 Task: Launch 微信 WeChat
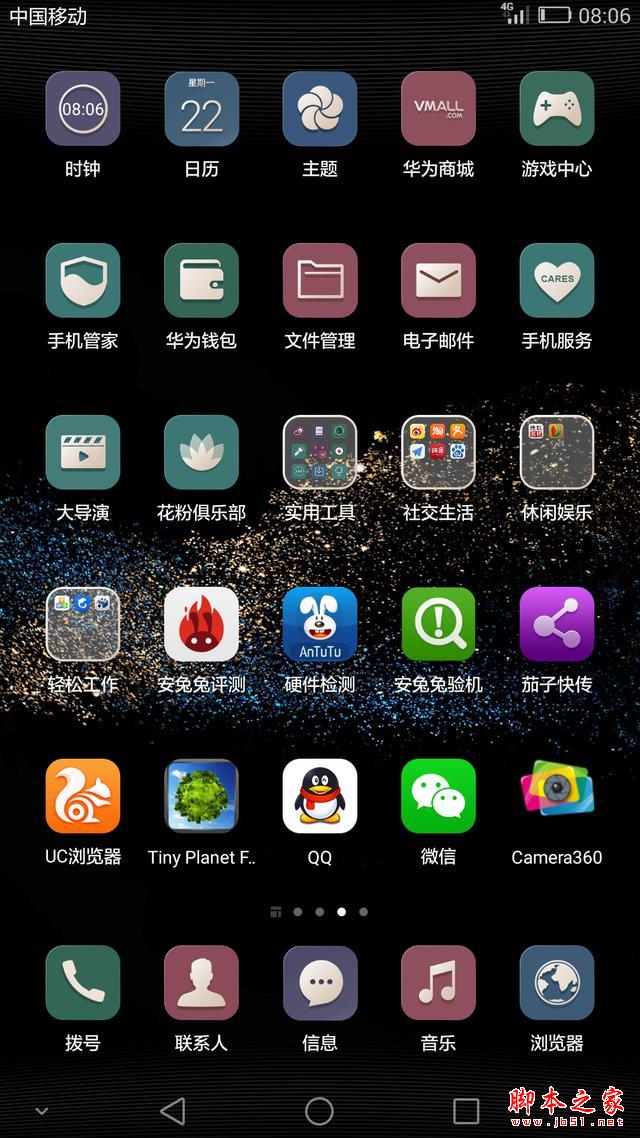(x=438, y=796)
